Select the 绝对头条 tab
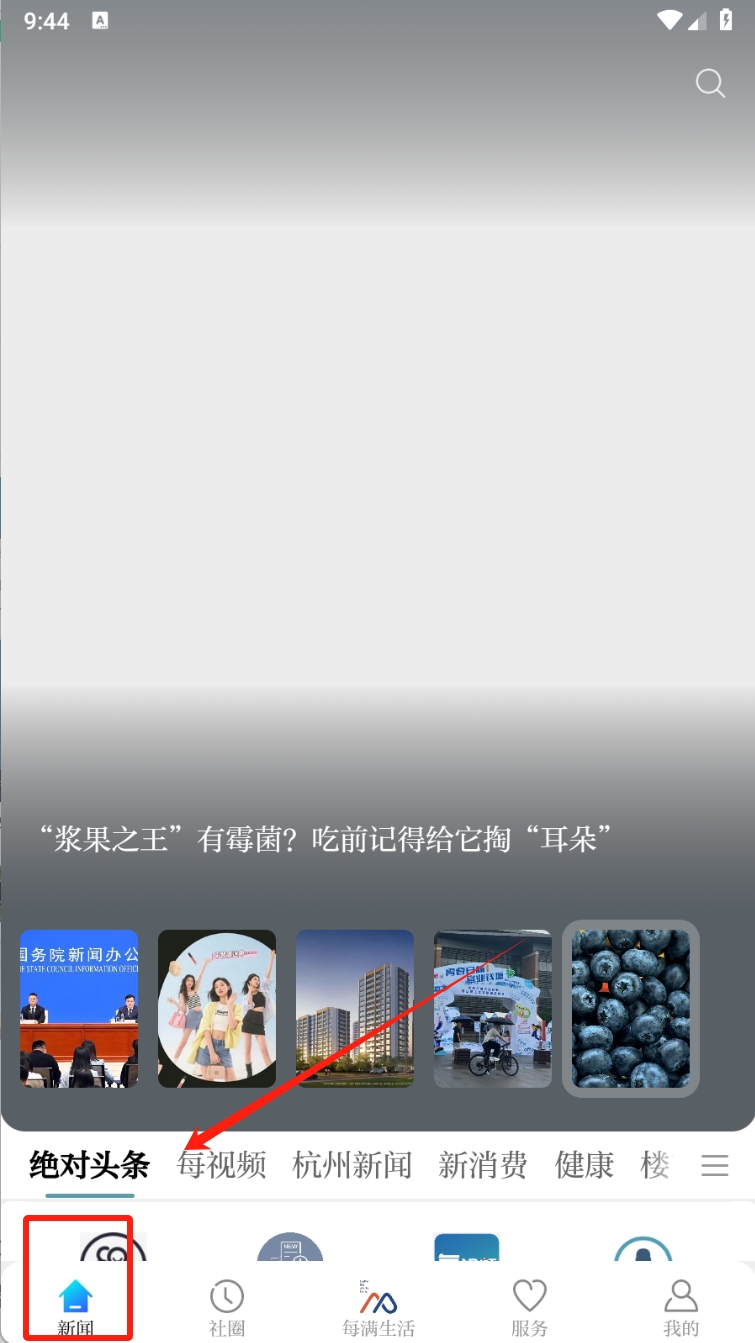The width and height of the screenshot is (755, 1343). click(90, 1165)
